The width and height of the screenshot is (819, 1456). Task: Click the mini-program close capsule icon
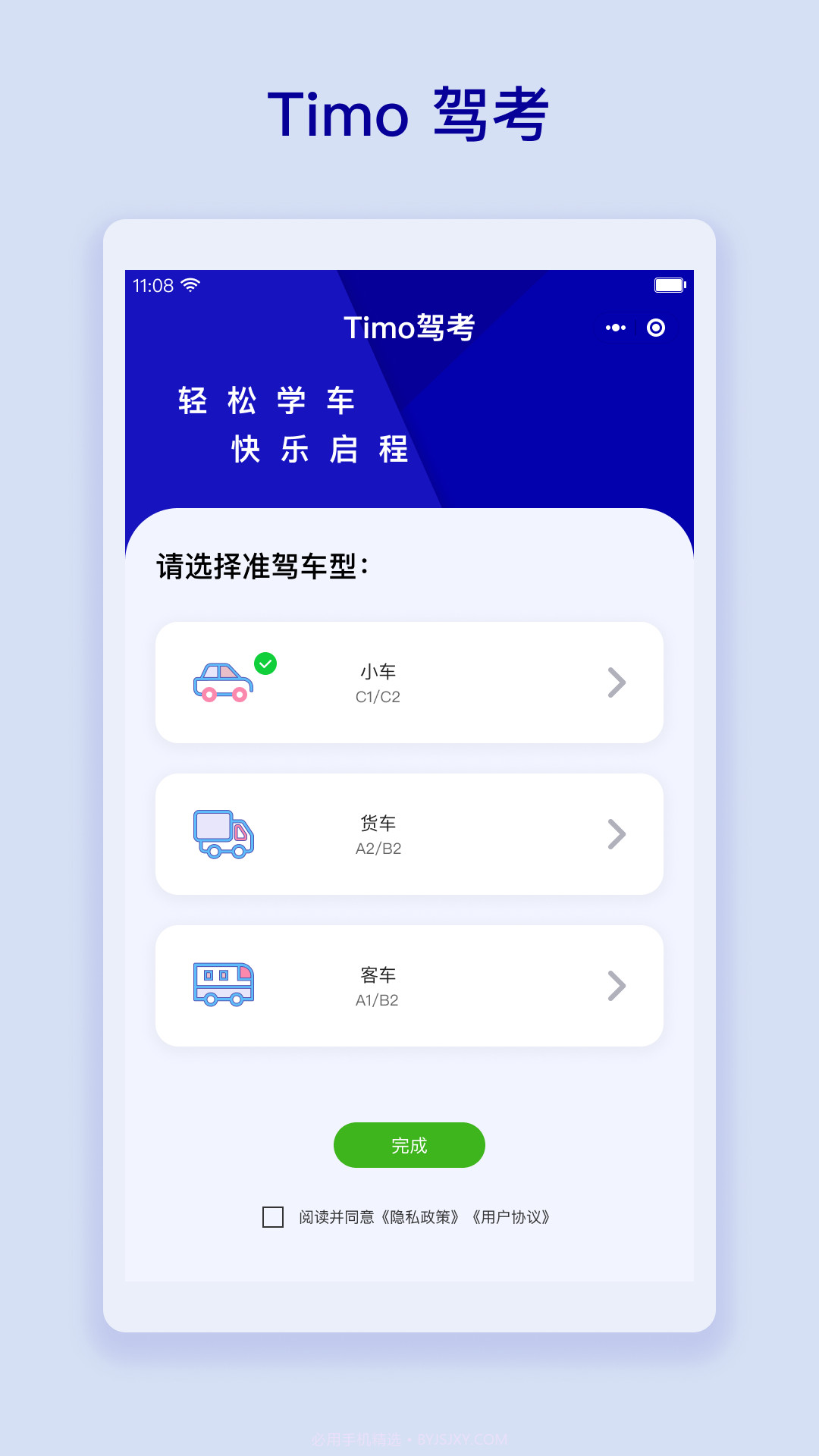[654, 327]
